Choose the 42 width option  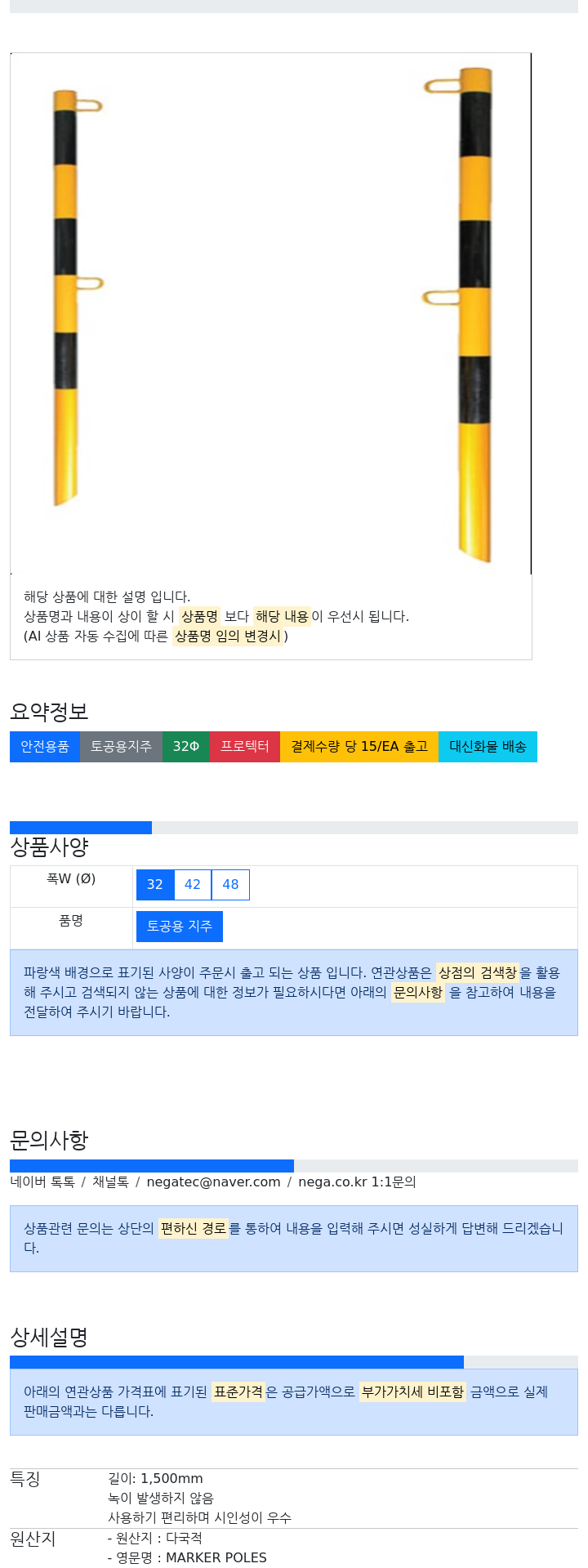193,884
